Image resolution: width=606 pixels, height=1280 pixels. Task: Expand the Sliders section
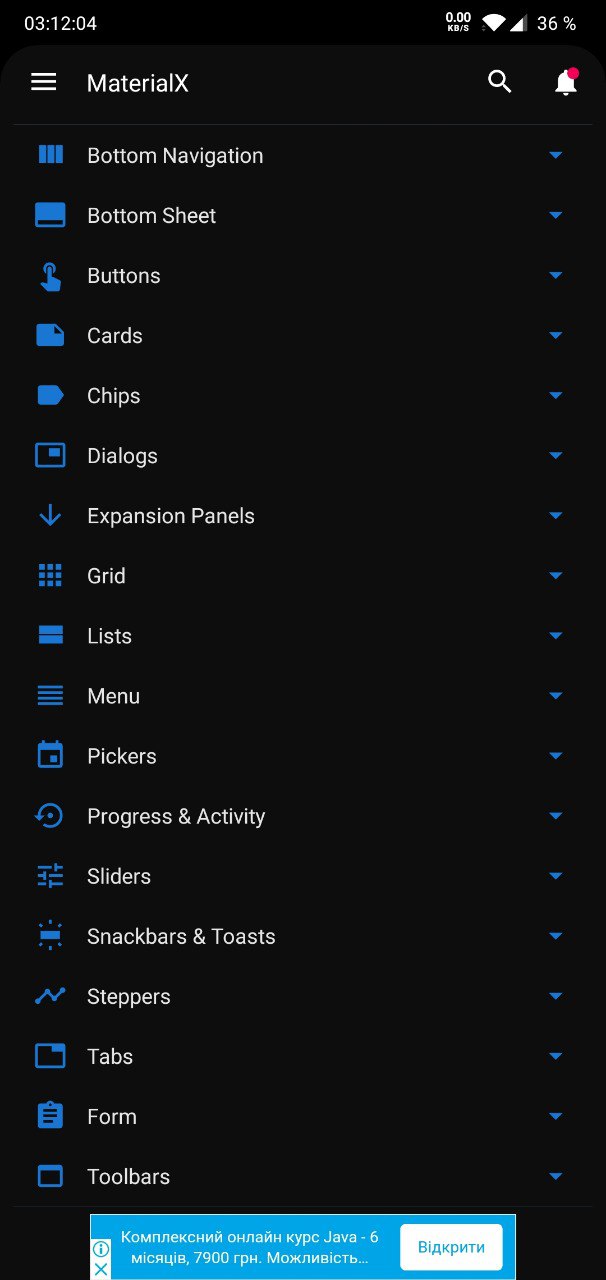coord(303,876)
